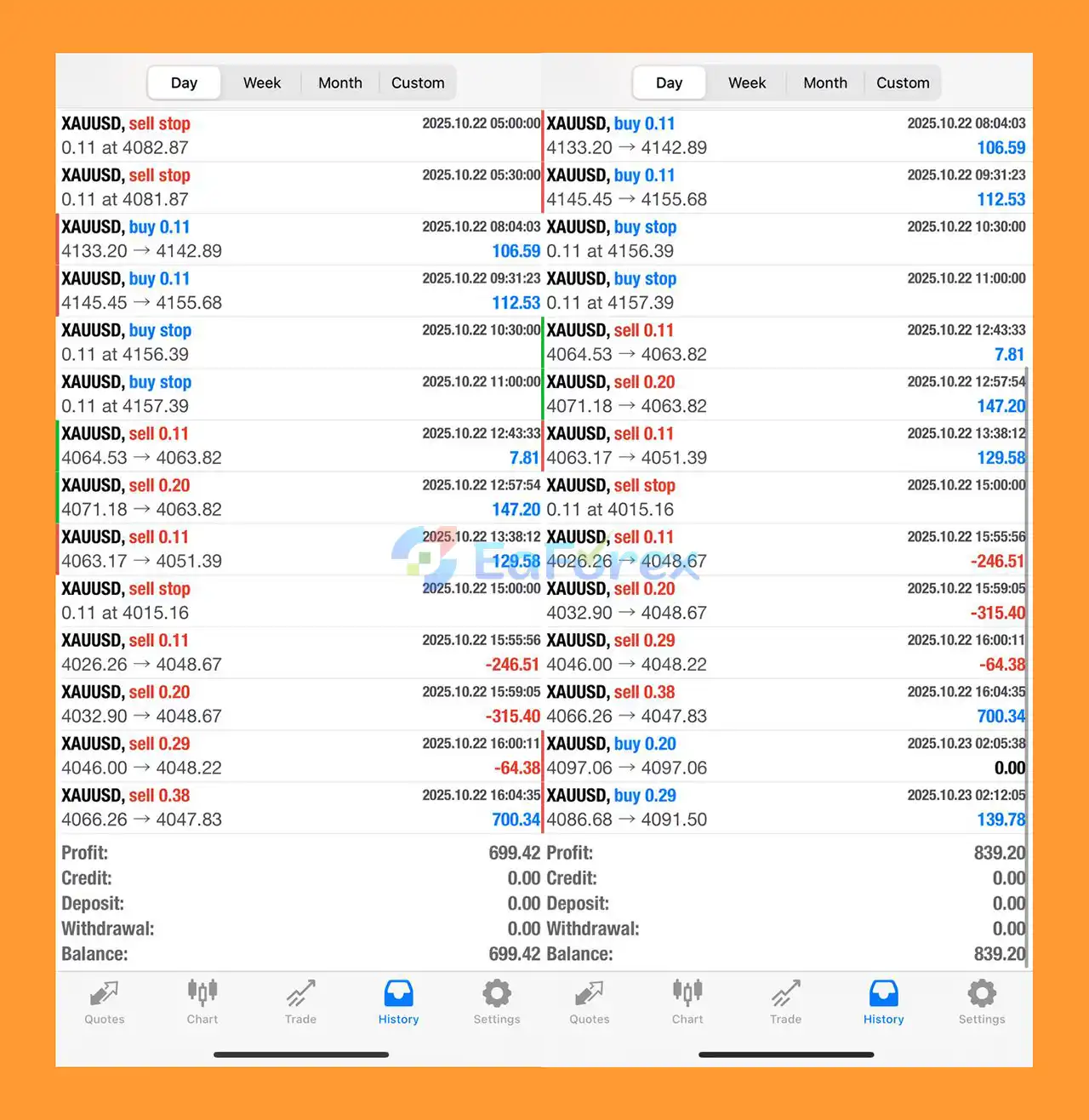Select the Month tab in the left panel
Image resolution: width=1089 pixels, height=1120 pixels.
(x=339, y=83)
